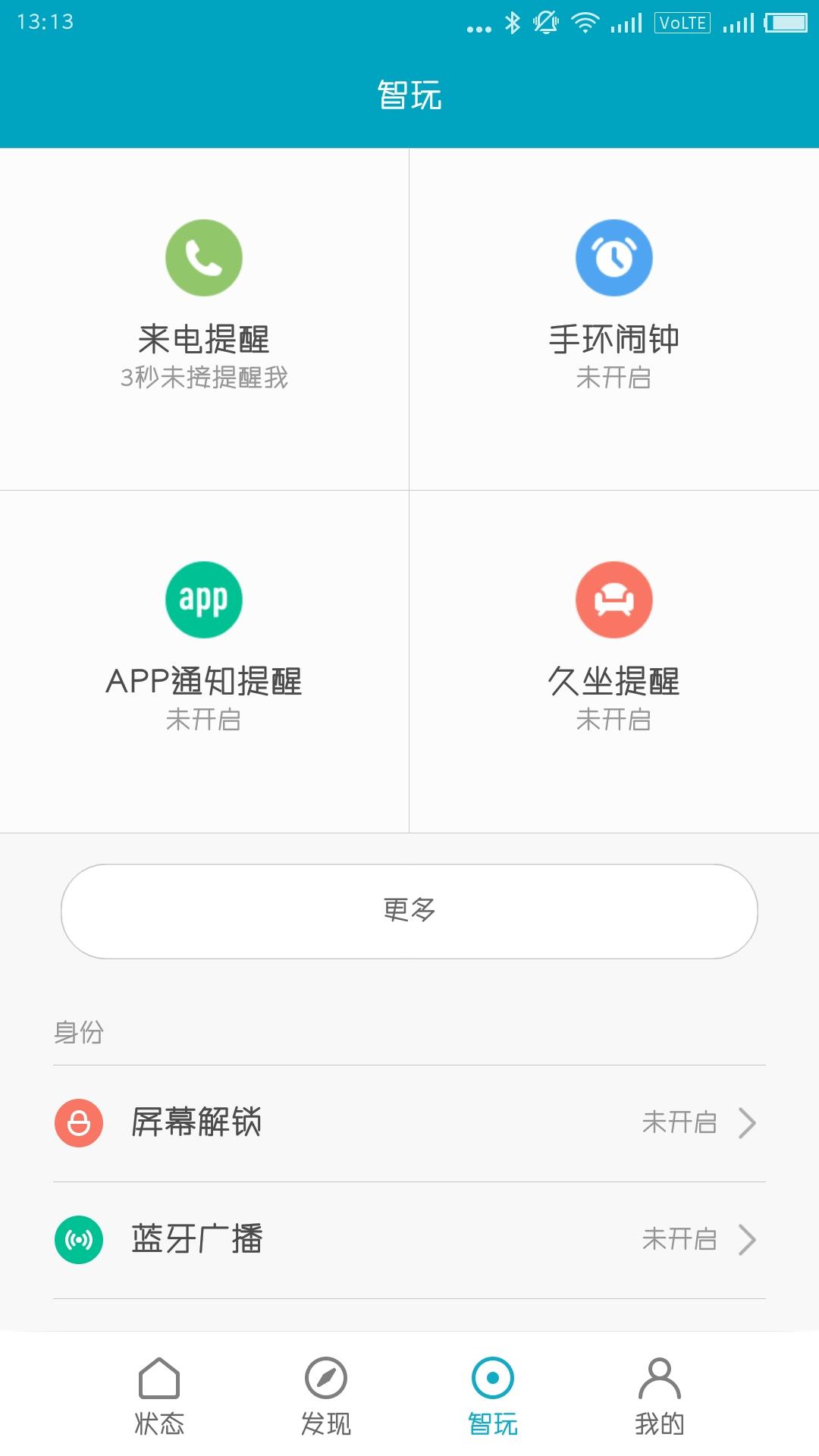Tap the blue 手环闹钟 alarm clock icon
Screen dimensions: 819x1456
[616, 257]
